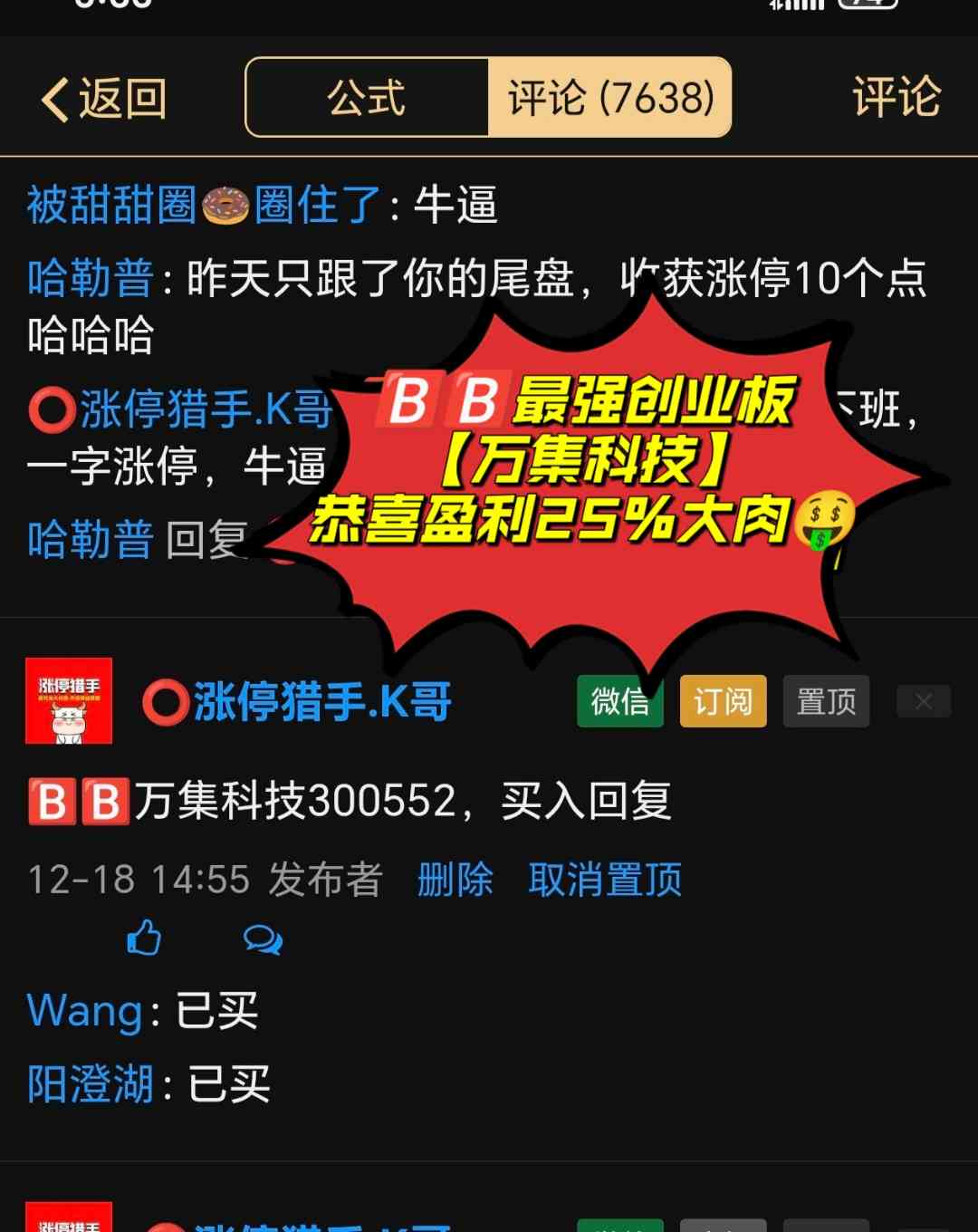The width and height of the screenshot is (978, 1232).
Task: Tap 评论 at the top right
Action: (896, 98)
